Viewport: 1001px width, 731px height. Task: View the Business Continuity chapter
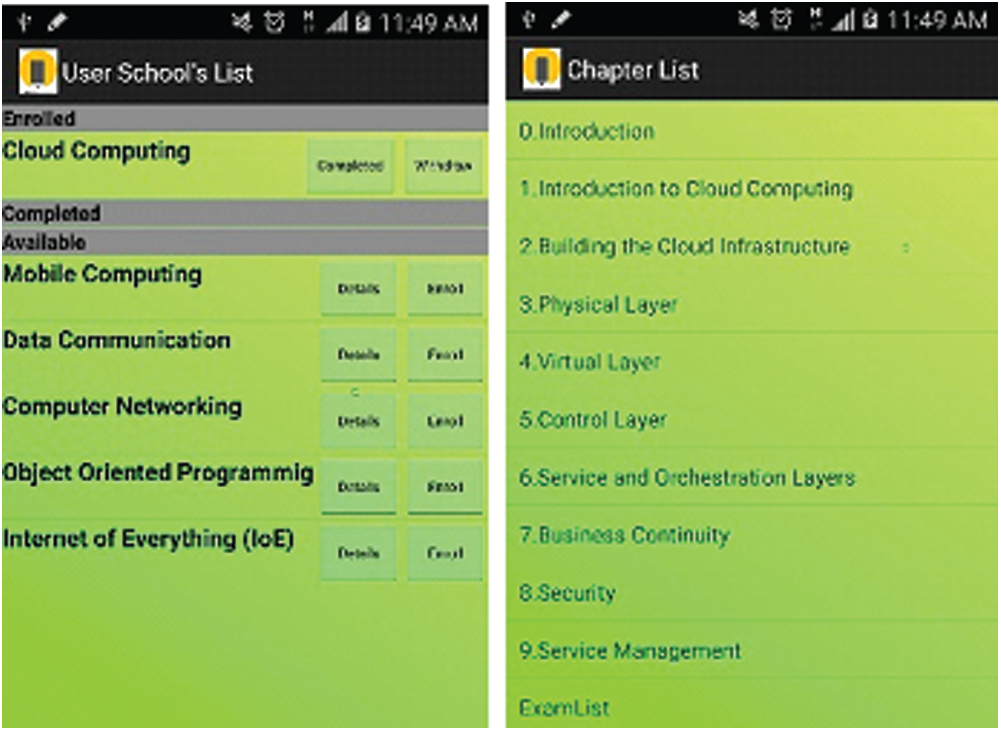pyautogui.click(x=625, y=535)
